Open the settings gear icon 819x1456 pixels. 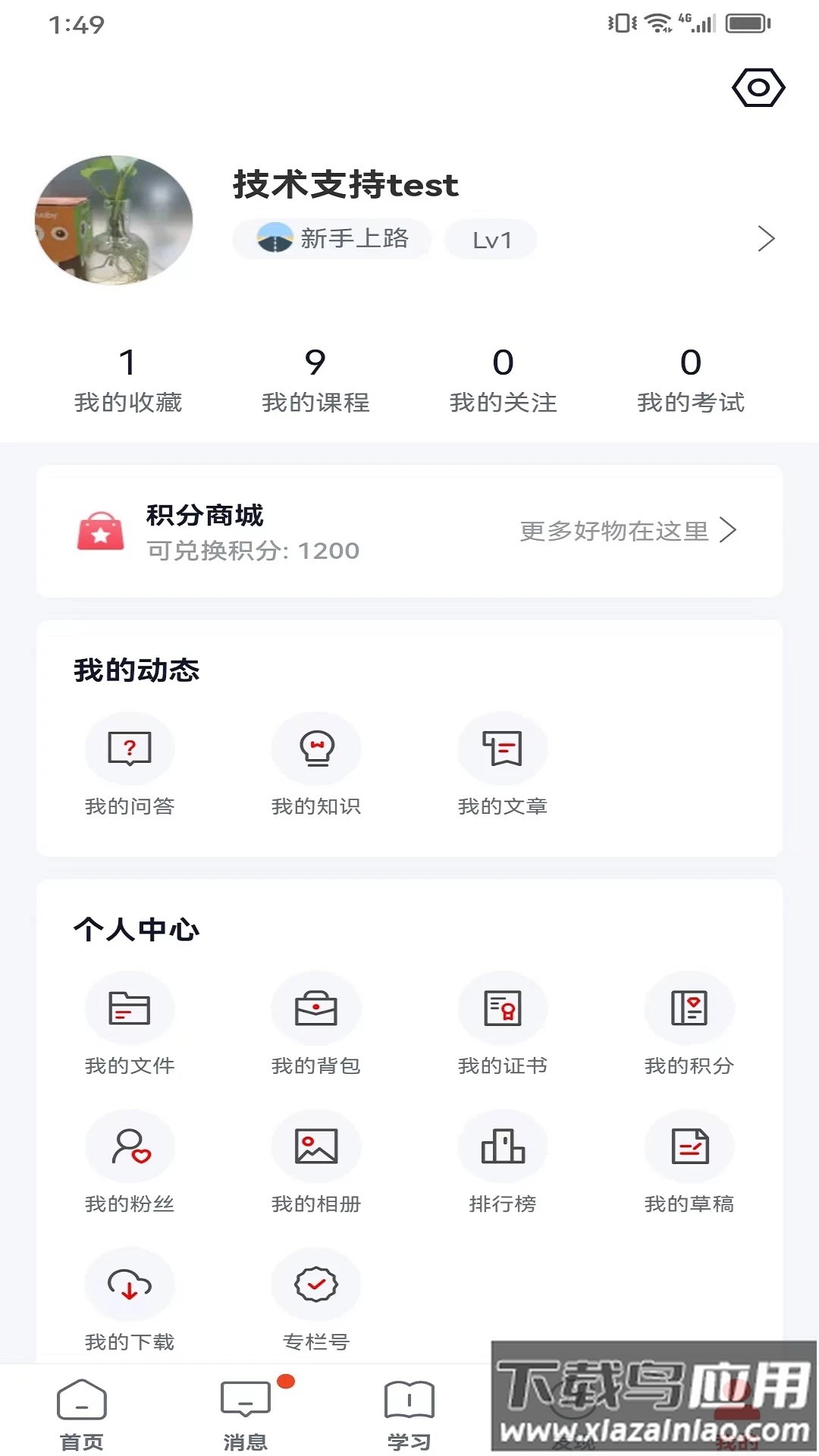(x=758, y=88)
